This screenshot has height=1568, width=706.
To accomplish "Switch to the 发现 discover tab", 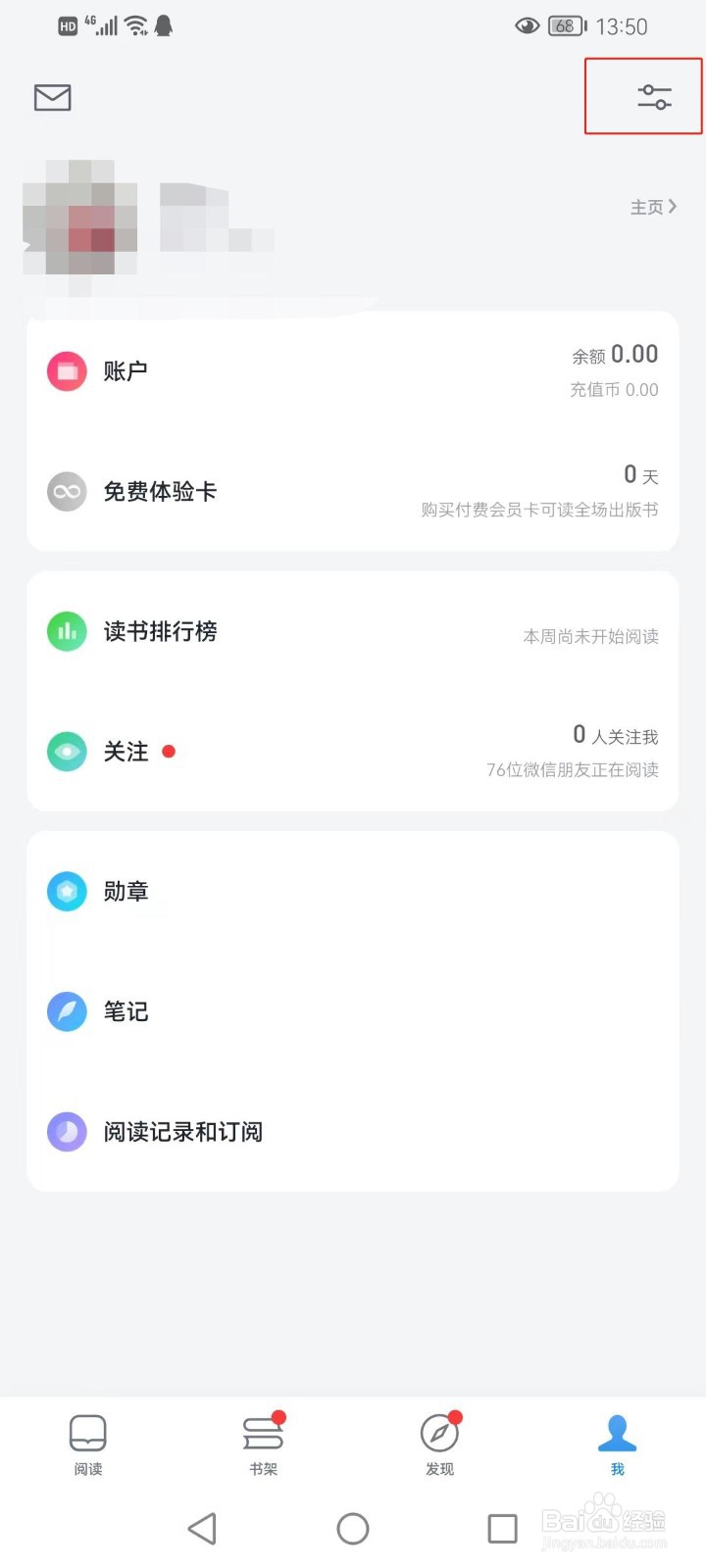I will point(439,1445).
